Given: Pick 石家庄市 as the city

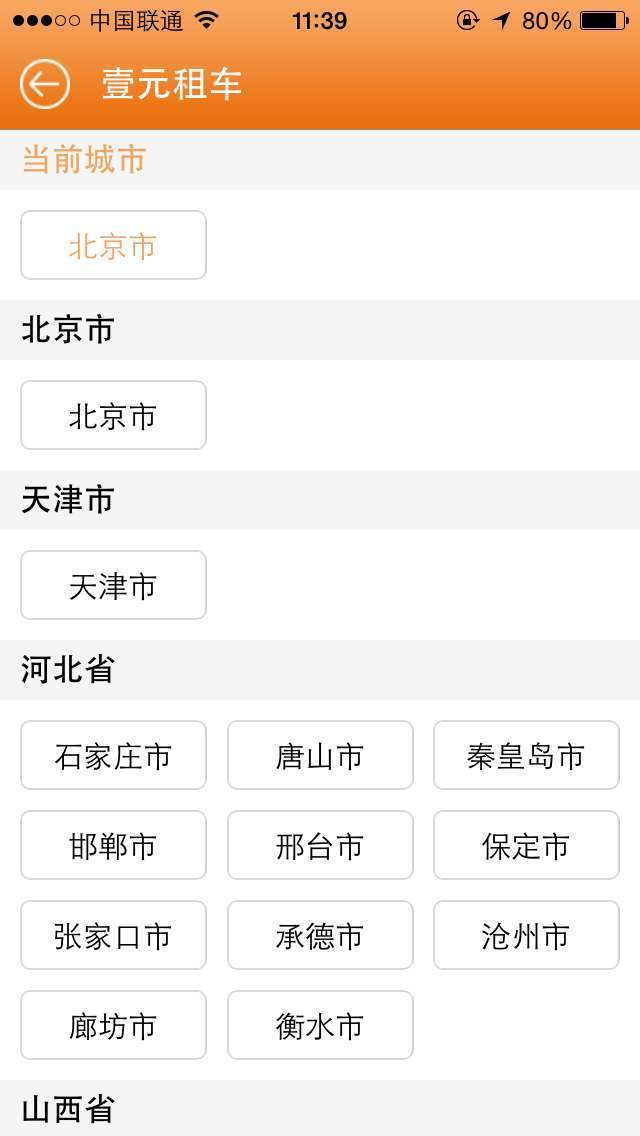Looking at the screenshot, I should (113, 756).
